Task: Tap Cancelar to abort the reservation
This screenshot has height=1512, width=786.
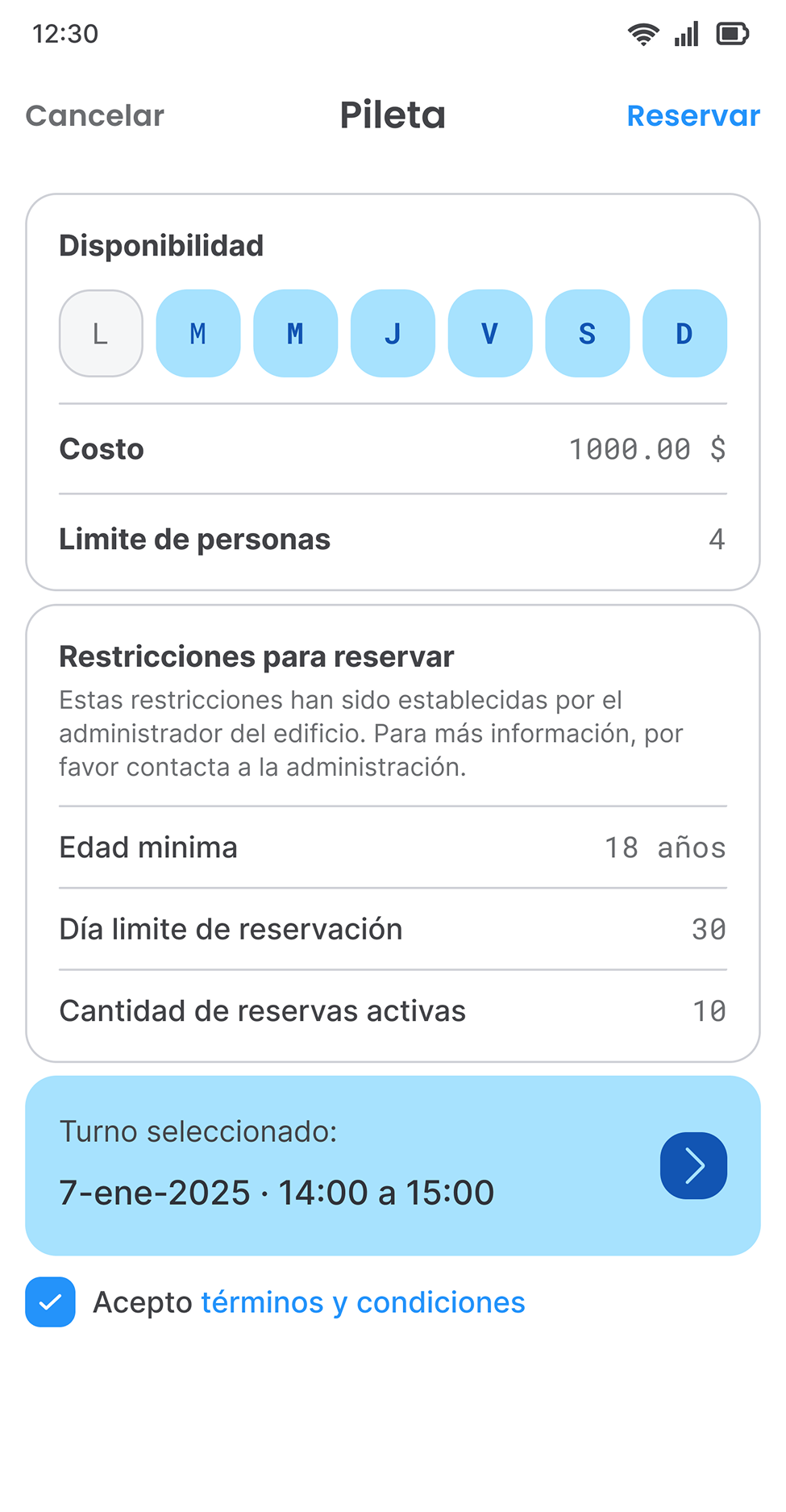Action: click(x=95, y=115)
